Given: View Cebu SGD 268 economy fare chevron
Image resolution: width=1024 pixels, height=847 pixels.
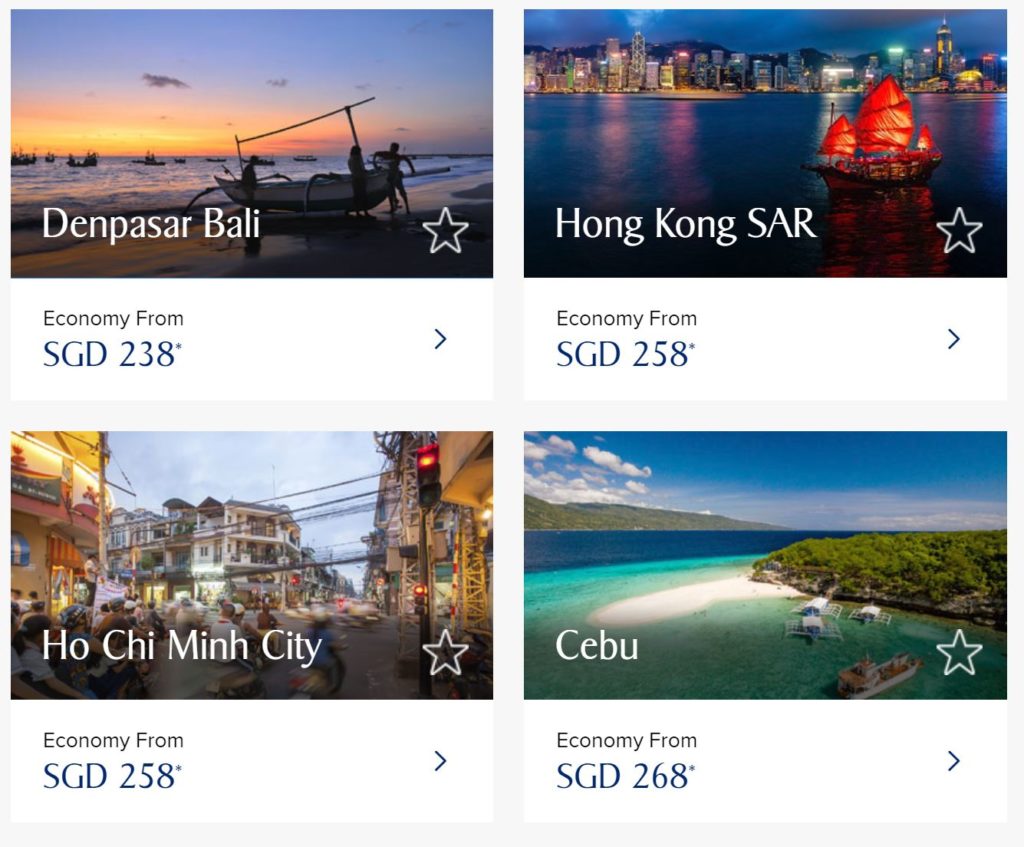Looking at the screenshot, I should [x=953, y=761].
